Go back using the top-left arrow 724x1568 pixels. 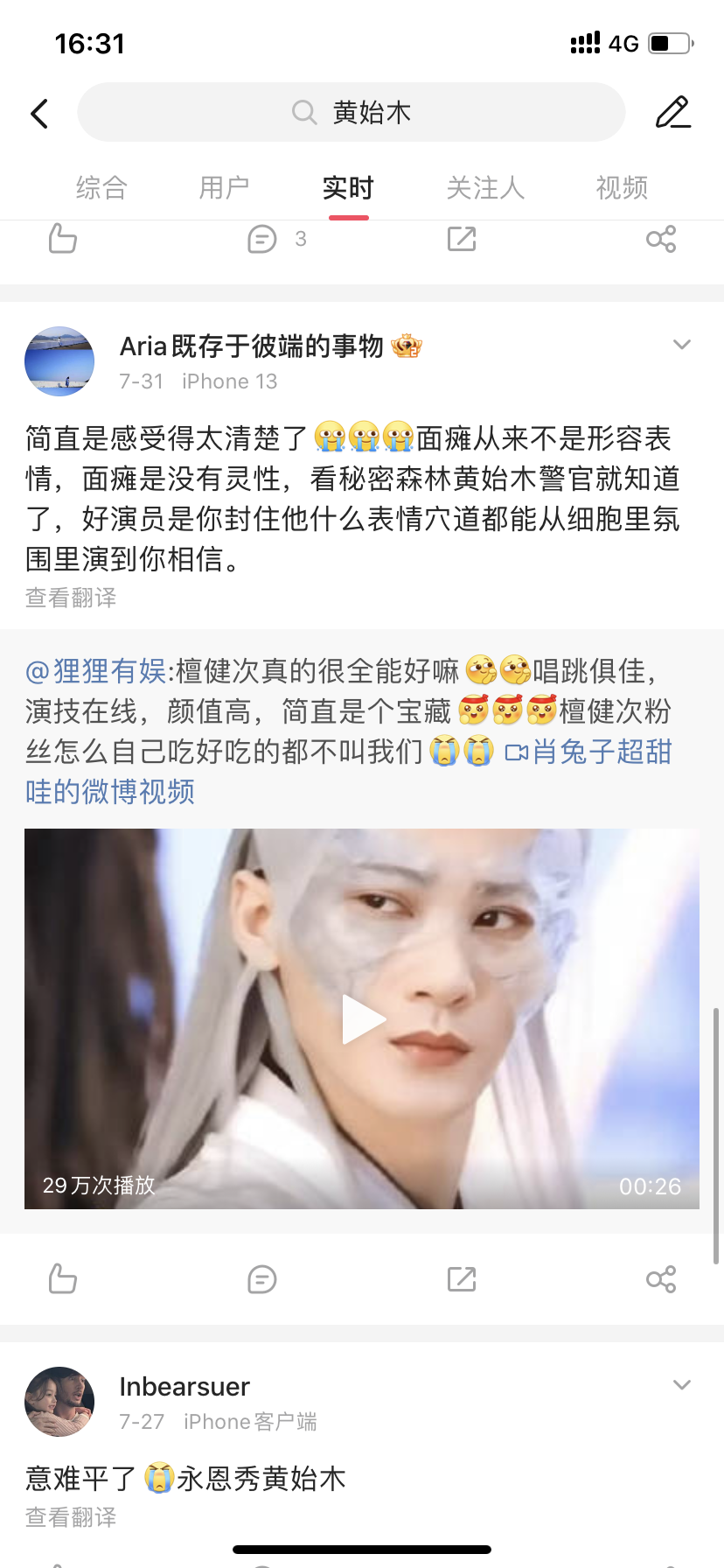point(39,114)
